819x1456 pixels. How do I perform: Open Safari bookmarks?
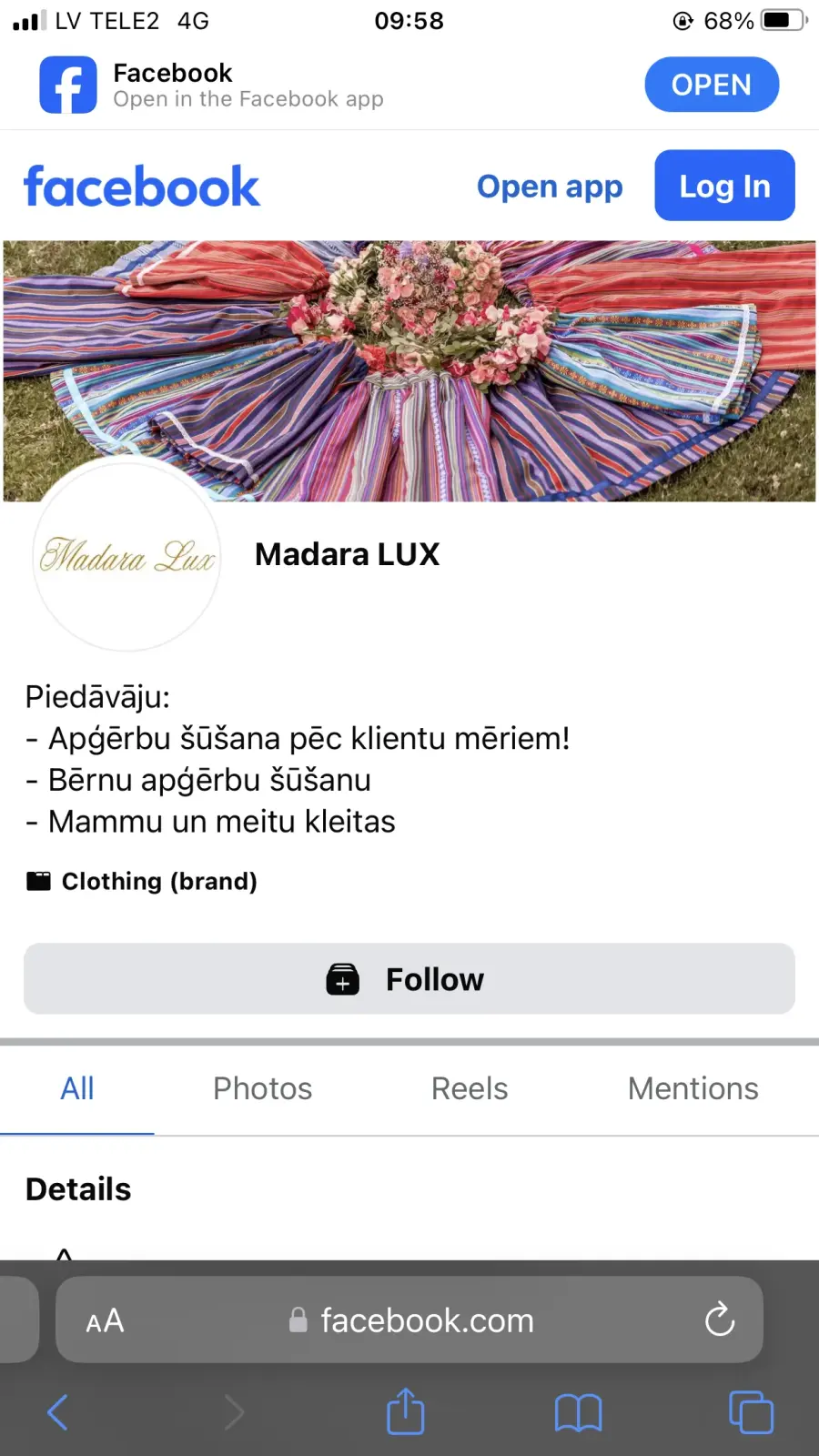click(x=578, y=1413)
